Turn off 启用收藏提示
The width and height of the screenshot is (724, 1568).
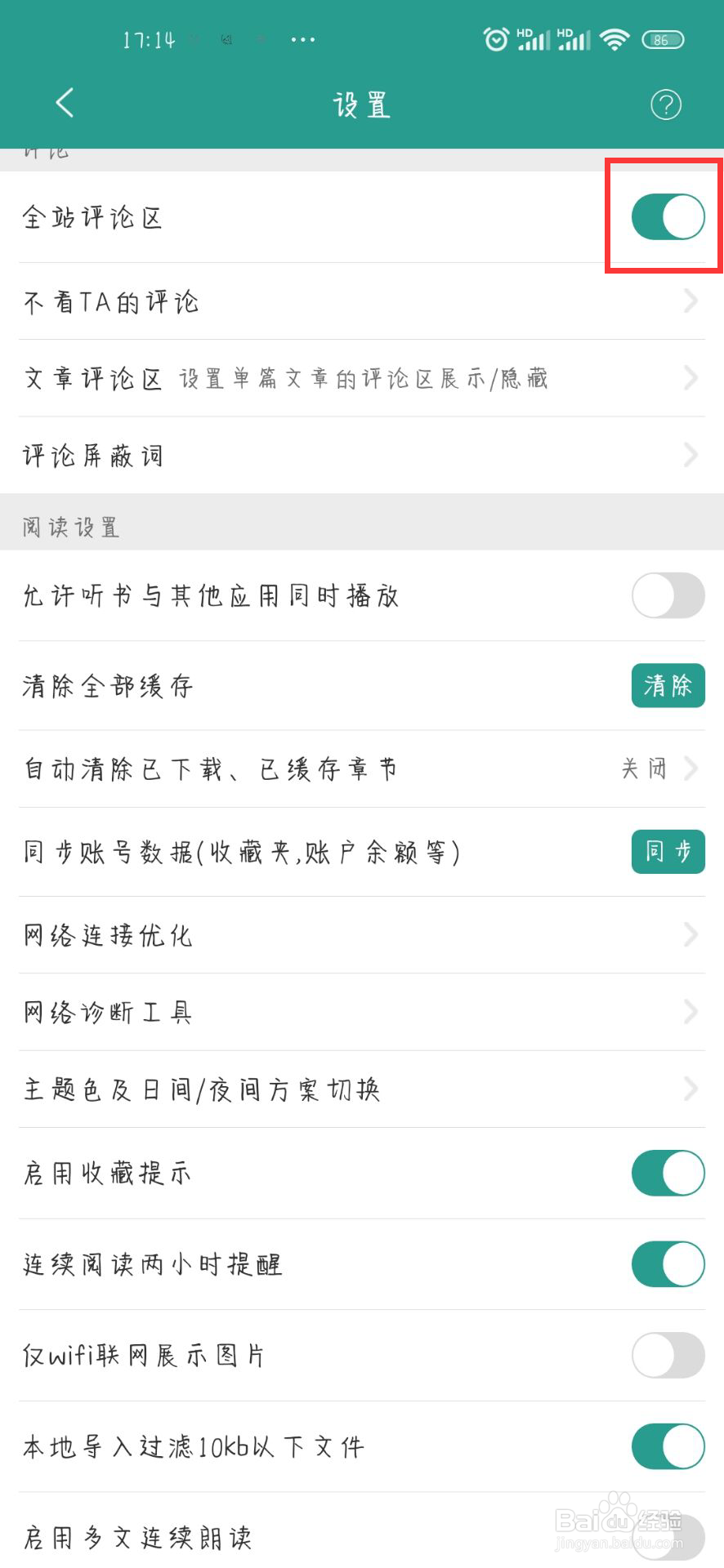click(x=667, y=1173)
